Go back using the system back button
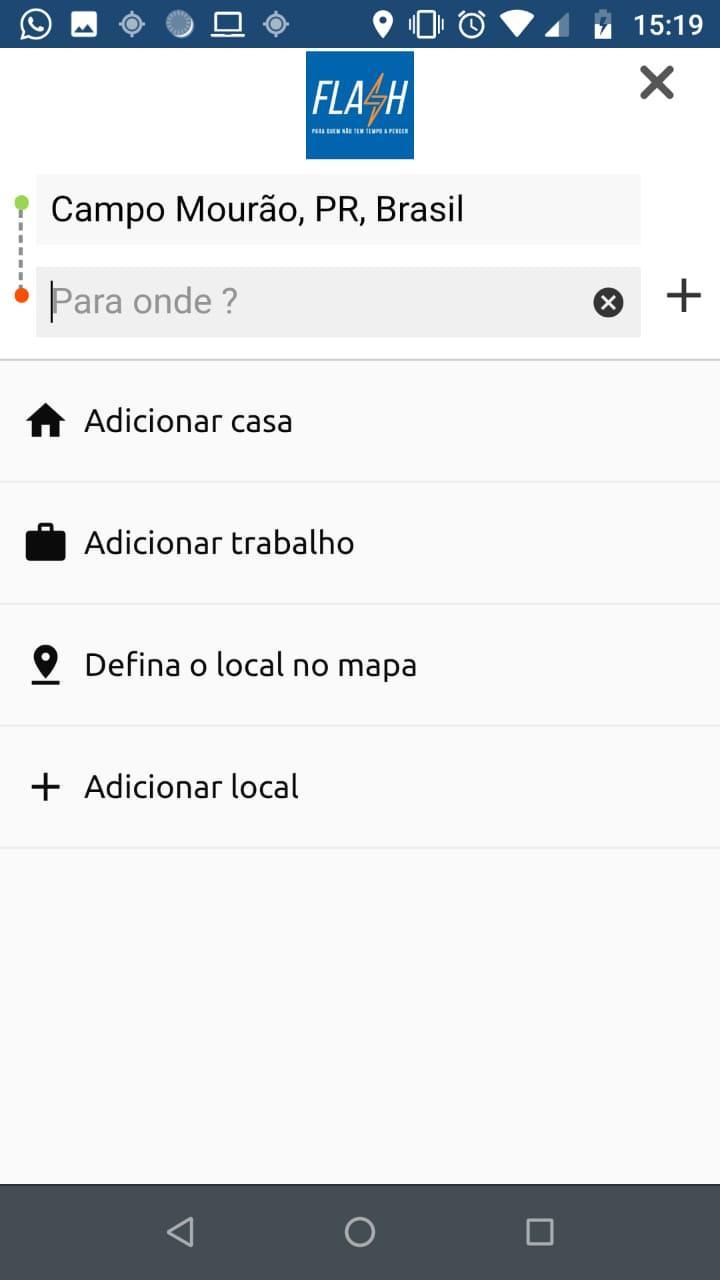This screenshot has height=1280, width=720. [x=180, y=1232]
